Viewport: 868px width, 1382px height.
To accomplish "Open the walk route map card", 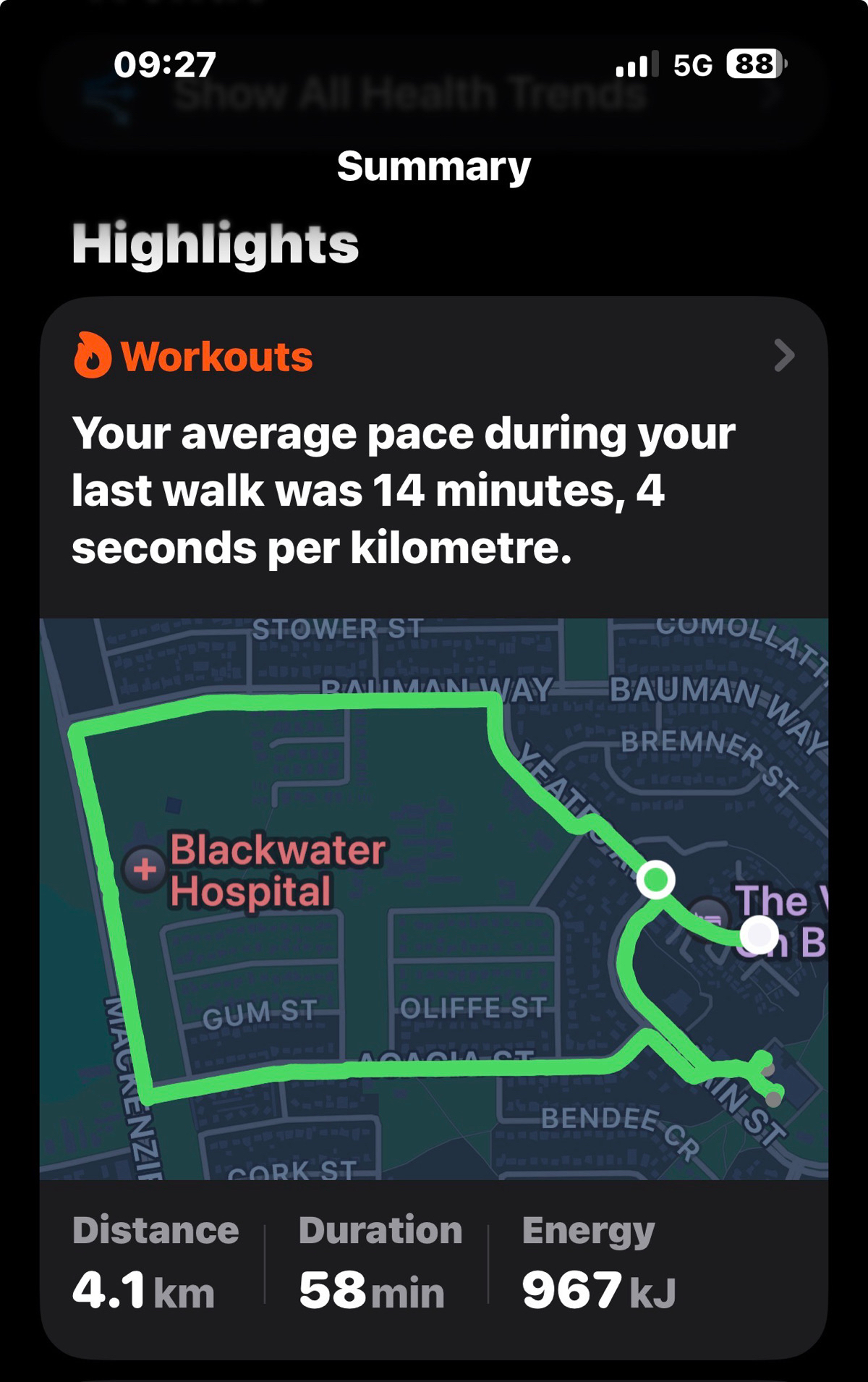I will coord(434,897).
